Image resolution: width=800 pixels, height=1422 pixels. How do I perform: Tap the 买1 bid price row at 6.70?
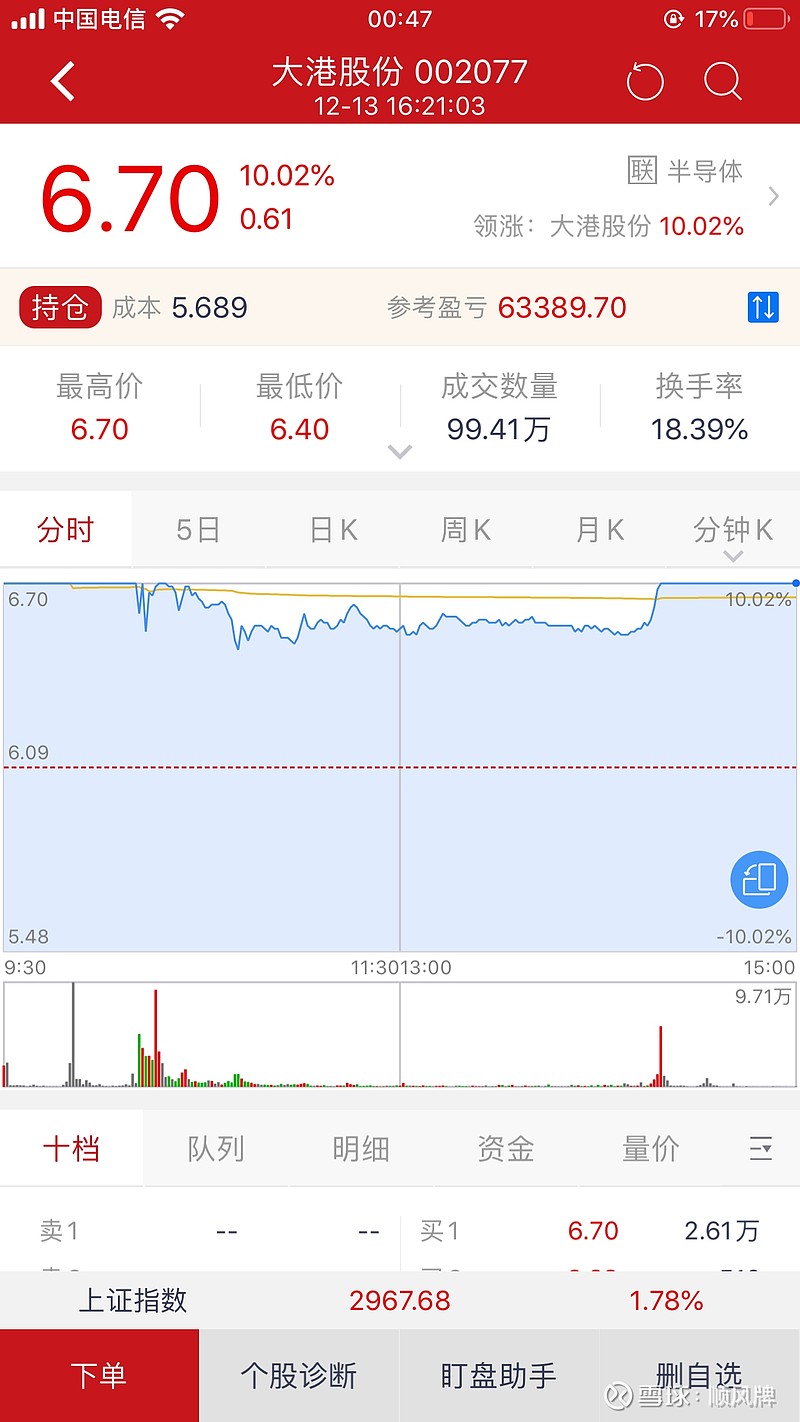pos(593,1231)
